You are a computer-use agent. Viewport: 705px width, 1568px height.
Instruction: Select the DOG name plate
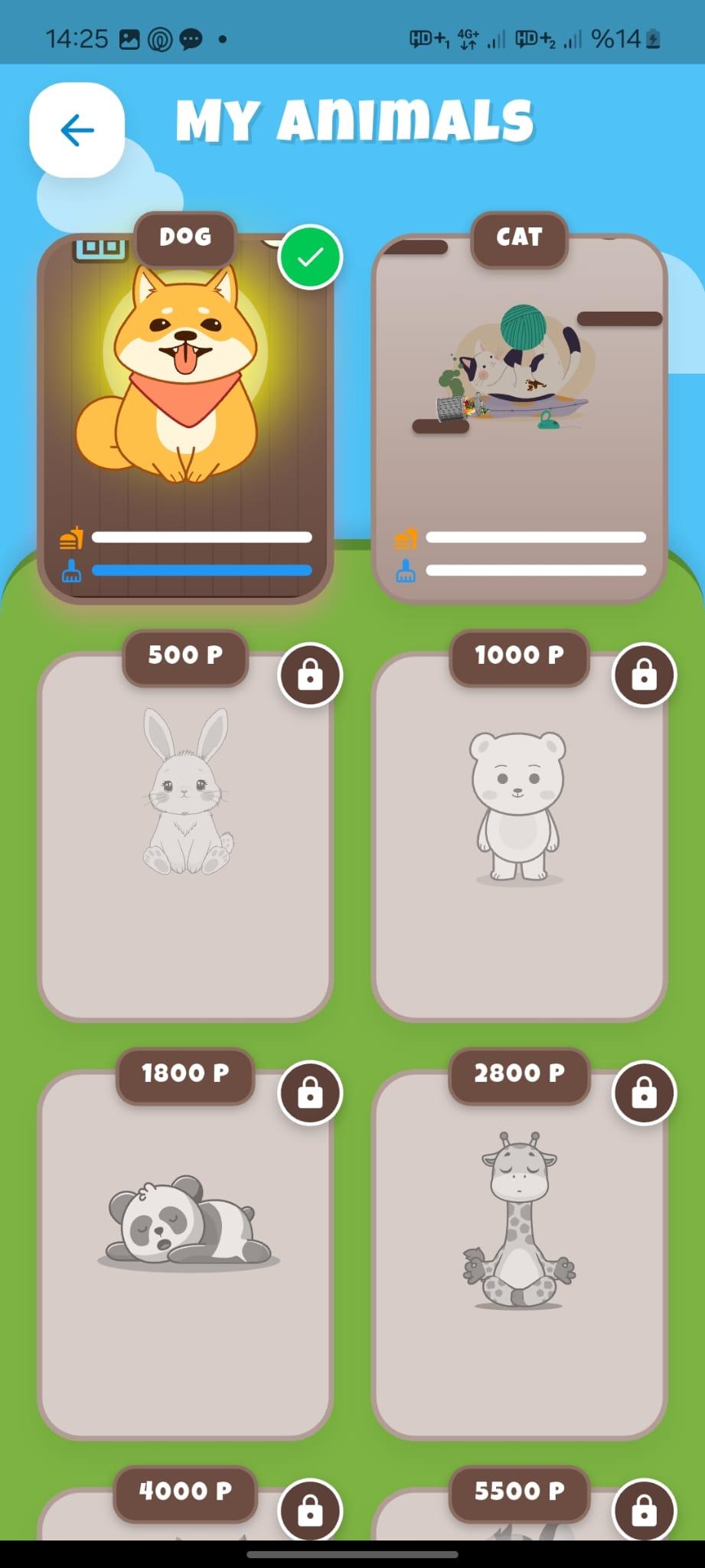point(184,238)
